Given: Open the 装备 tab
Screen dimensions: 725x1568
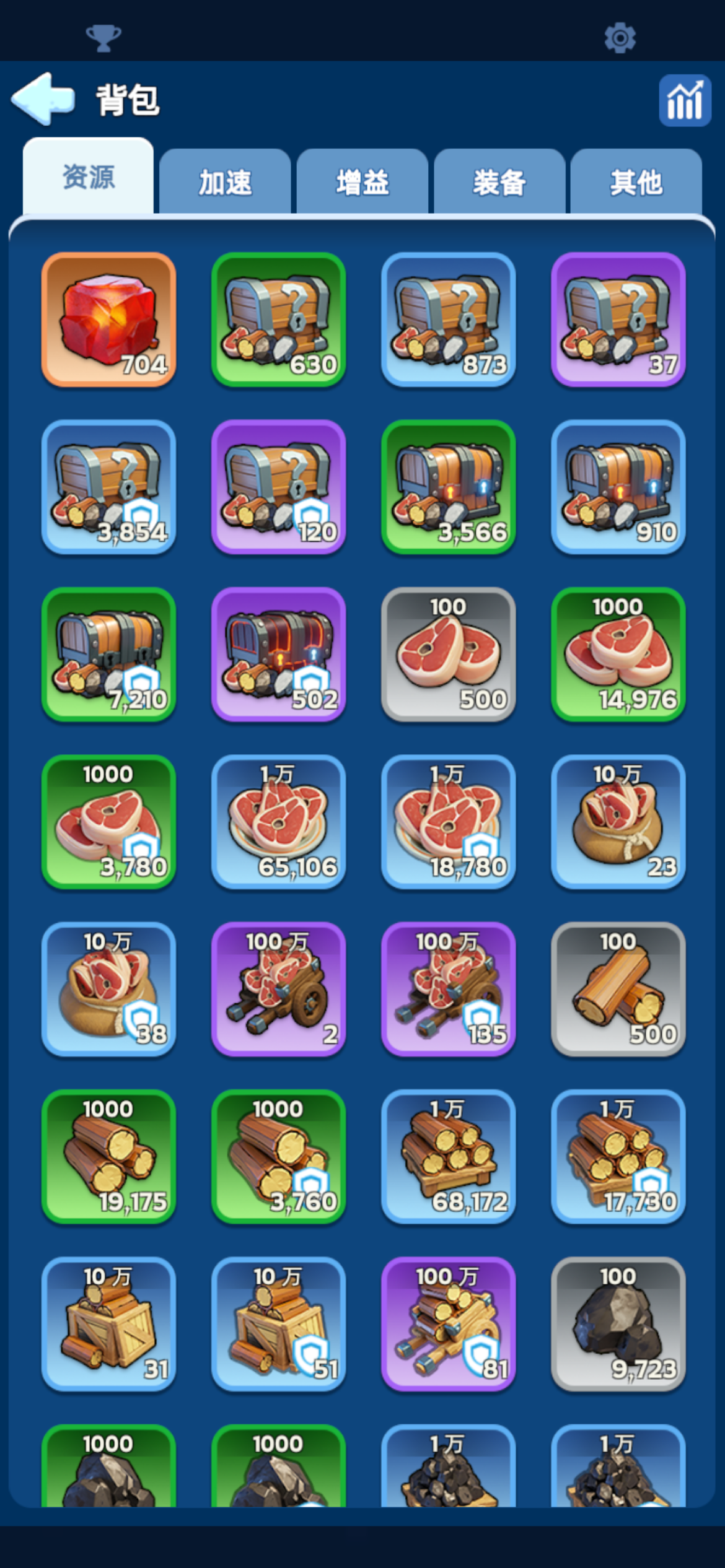Looking at the screenshot, I should 499,183.
